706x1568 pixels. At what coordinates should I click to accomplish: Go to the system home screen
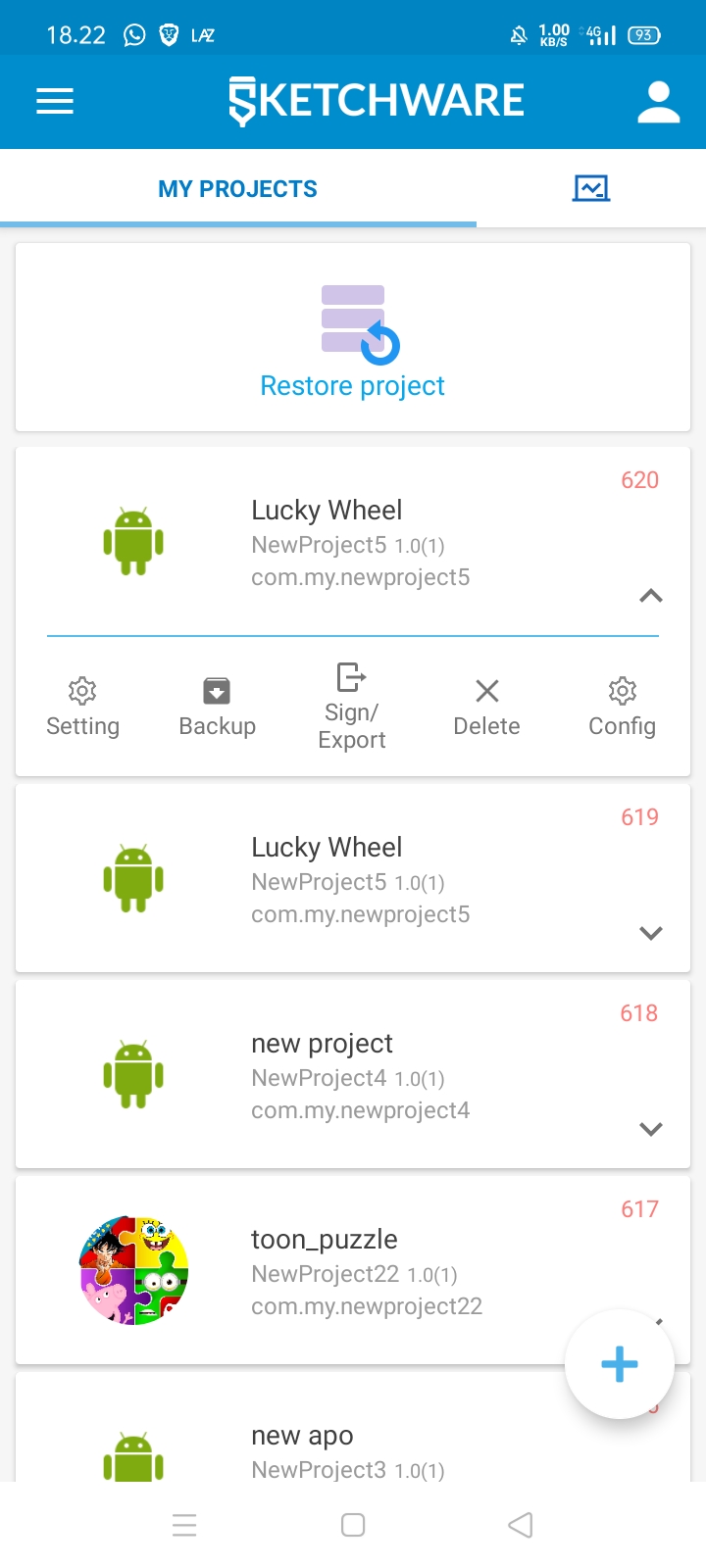pos(353,1525)
